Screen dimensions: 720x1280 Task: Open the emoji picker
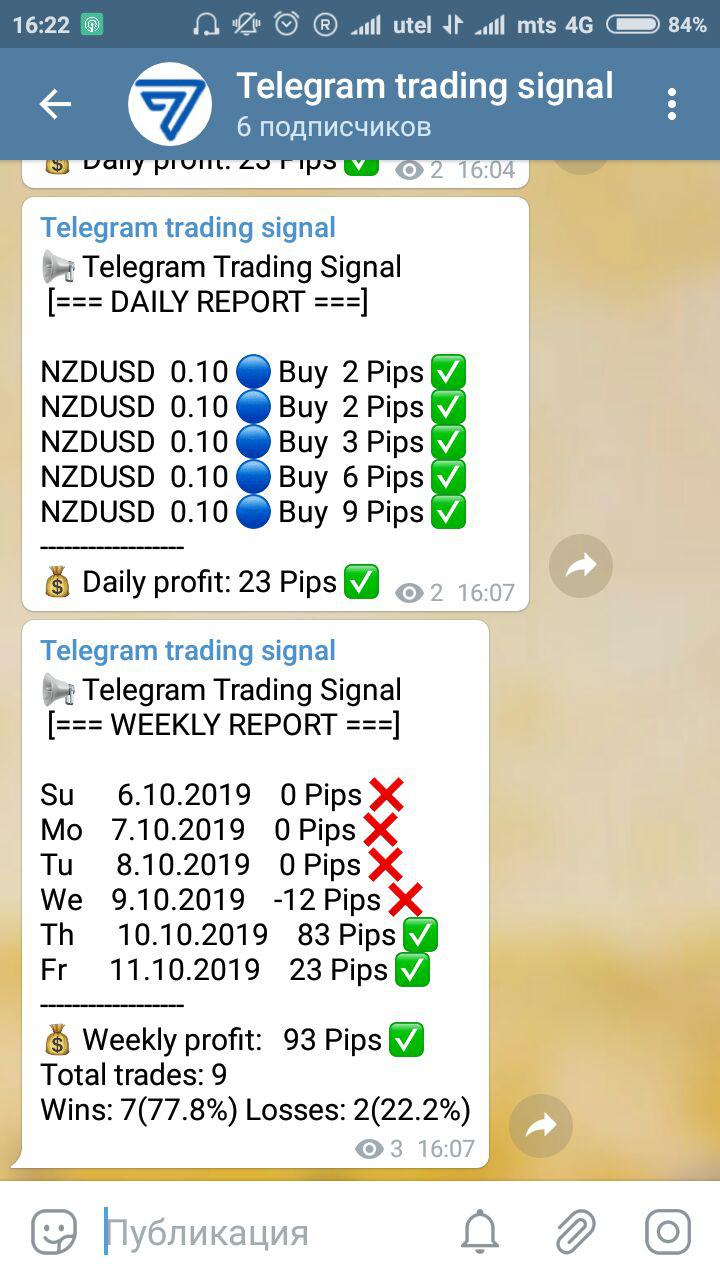[x=54, y=1232]
